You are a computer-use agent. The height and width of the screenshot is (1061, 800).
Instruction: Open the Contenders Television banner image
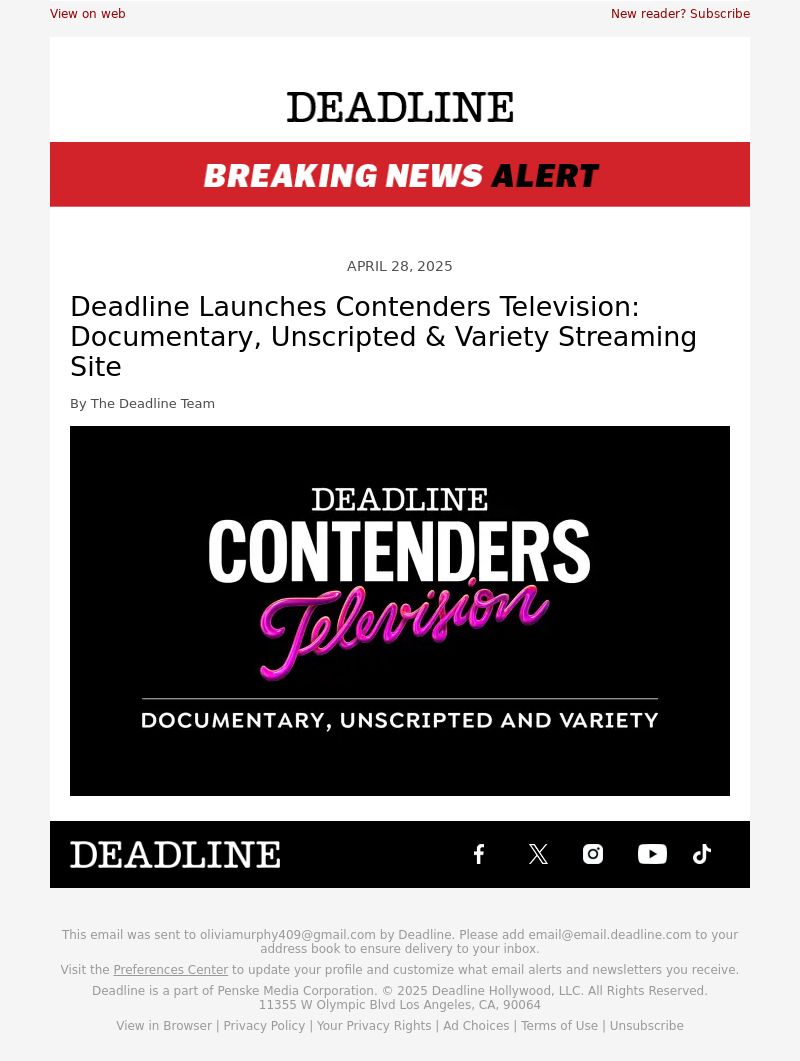(400, 610)
